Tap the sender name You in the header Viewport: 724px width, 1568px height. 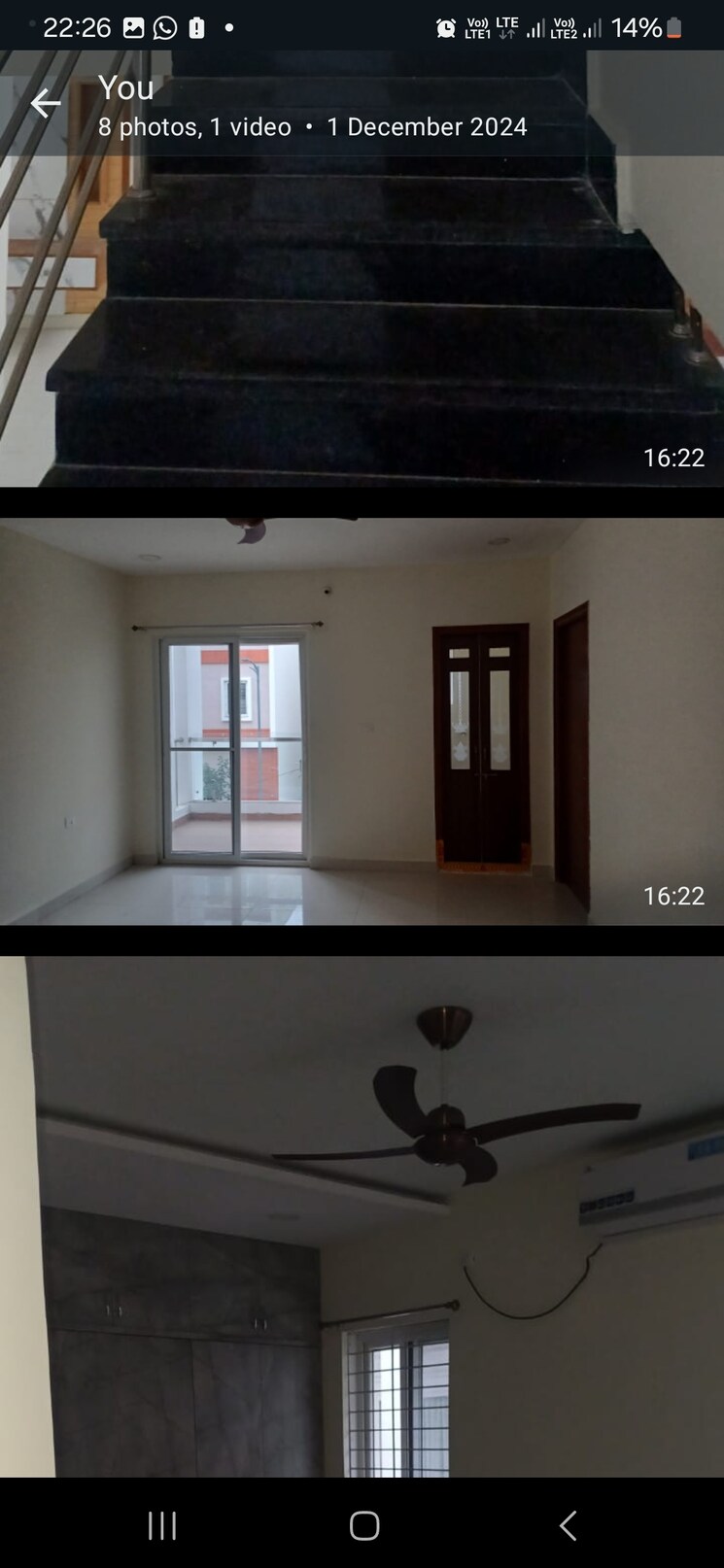pos(124,88)
